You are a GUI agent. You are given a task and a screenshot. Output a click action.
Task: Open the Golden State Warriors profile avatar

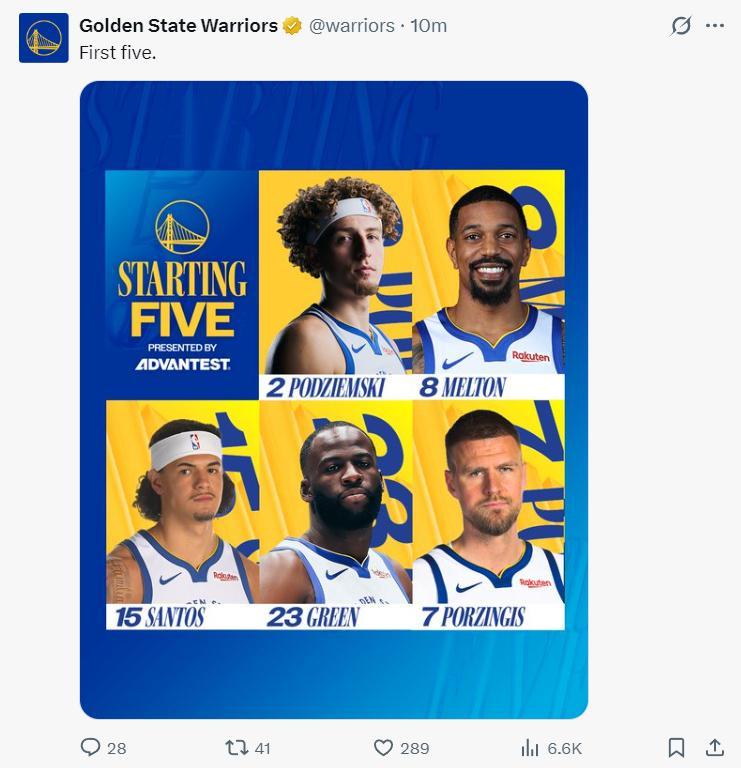click(44, 38)
